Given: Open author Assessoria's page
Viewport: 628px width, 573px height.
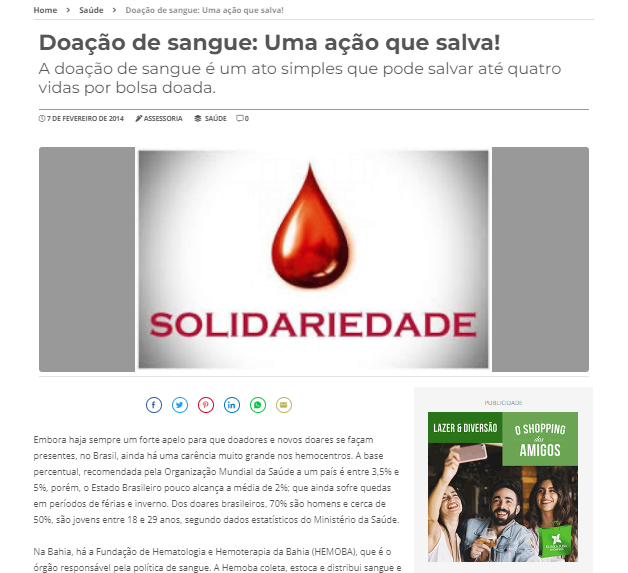Looking at the screenshot, I should tap(163, 118).
